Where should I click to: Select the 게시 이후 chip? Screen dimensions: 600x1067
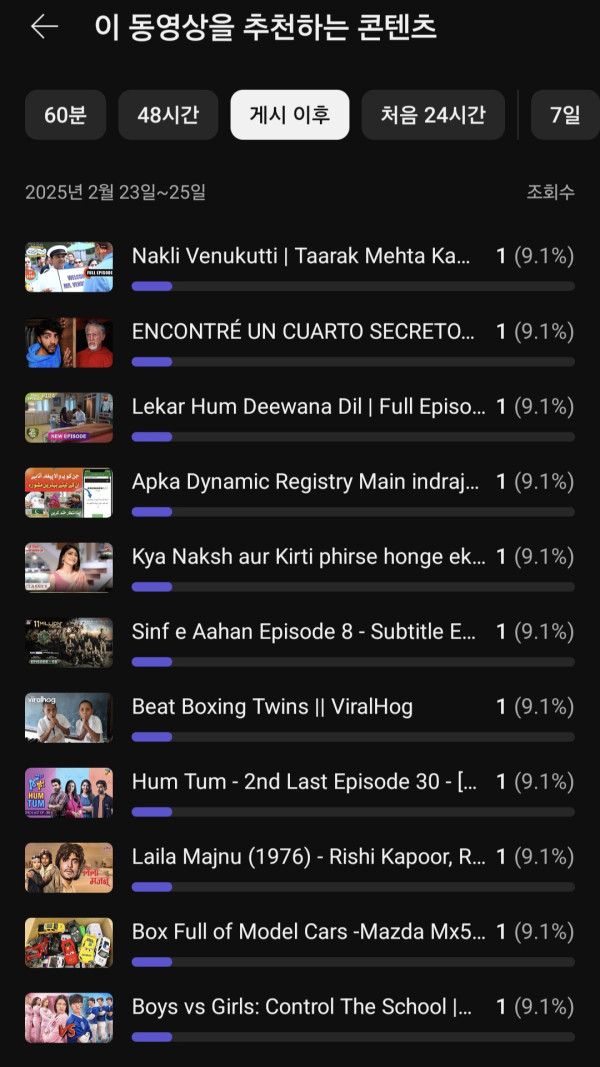point(290,115)
